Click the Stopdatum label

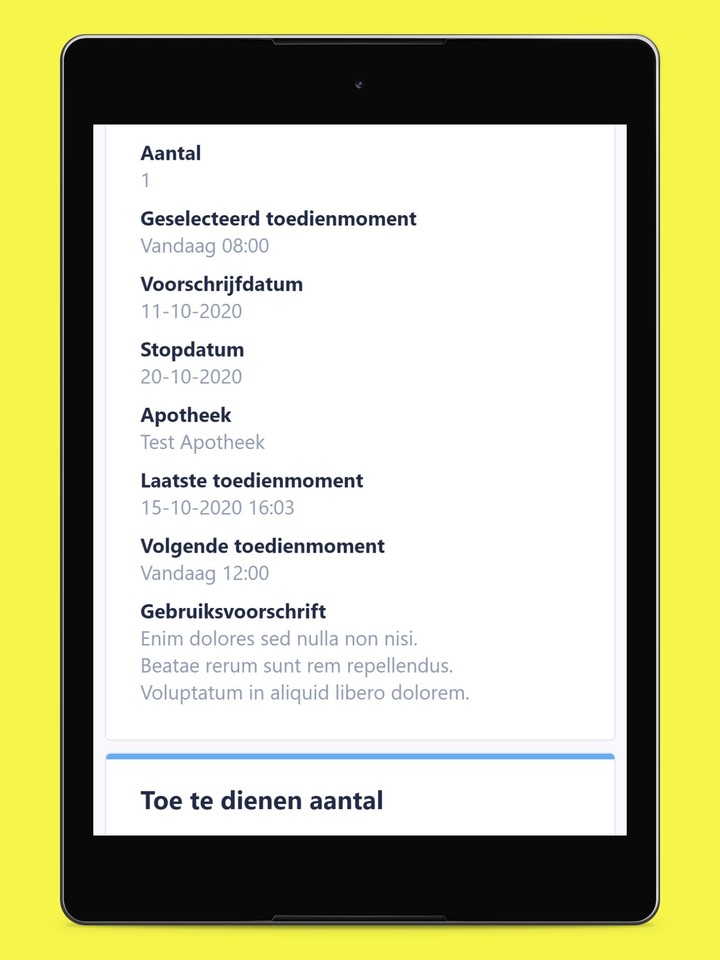tap(192, 350)
